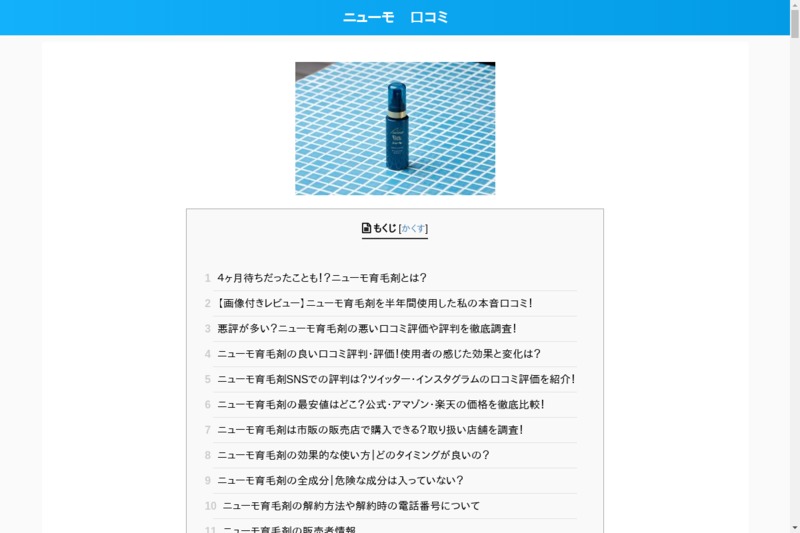Jump to SNSでの評判は？ツイッター・インスタグラム section
The image size is (800, 533).
tap(395, 379)
